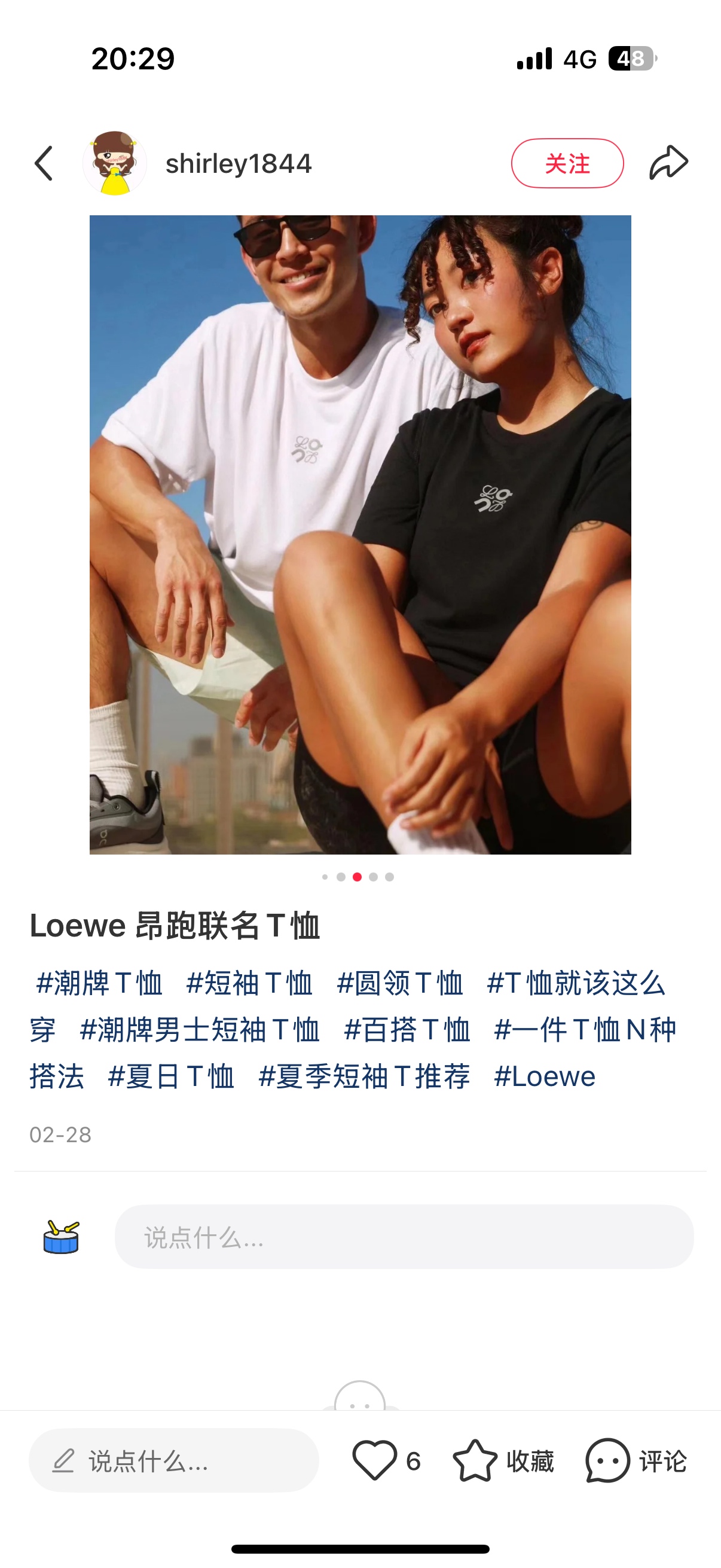The height and width of the screenshot is (1568, 721).
Task: Like this post with the heart icon
Action: tap(374, 1460)
